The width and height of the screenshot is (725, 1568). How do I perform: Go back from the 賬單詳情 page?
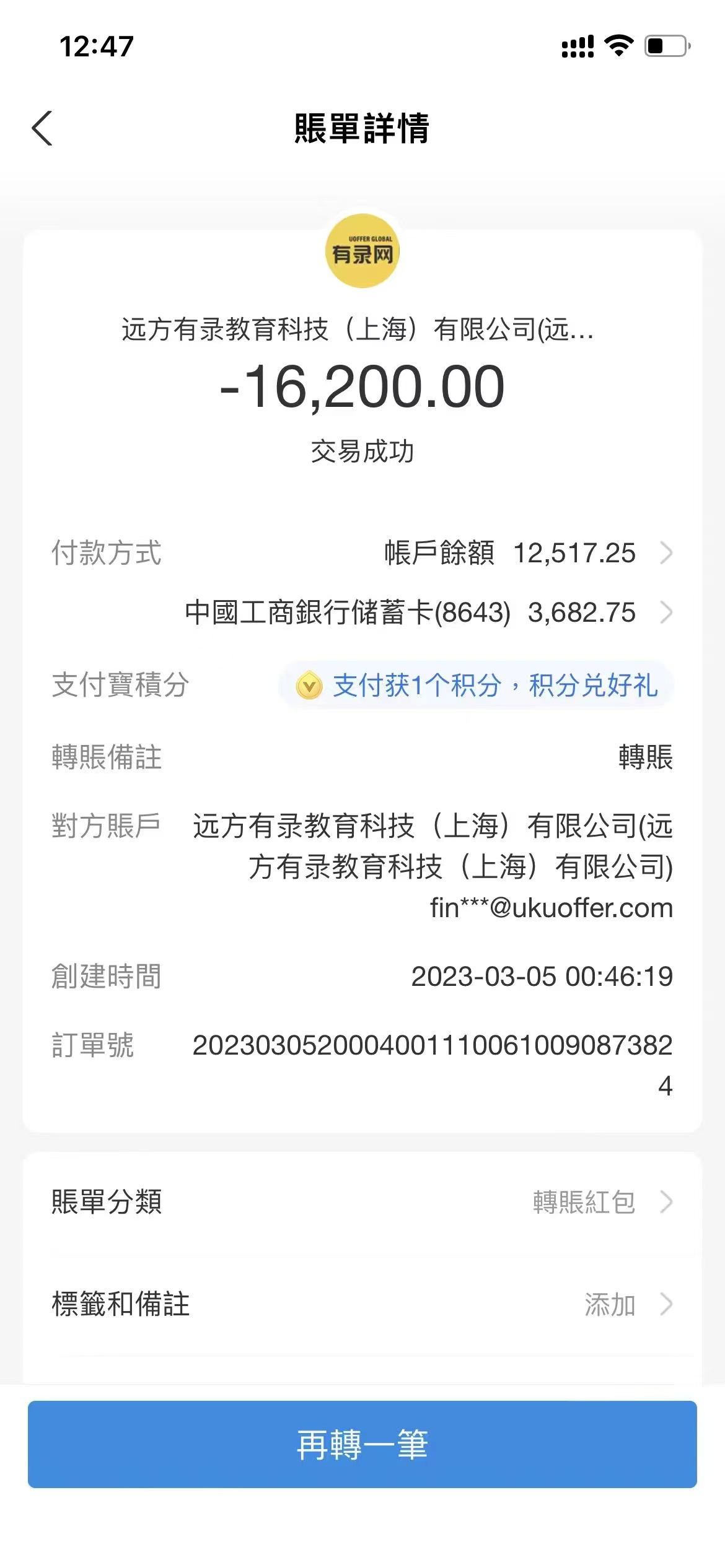[x=42, y=129]
